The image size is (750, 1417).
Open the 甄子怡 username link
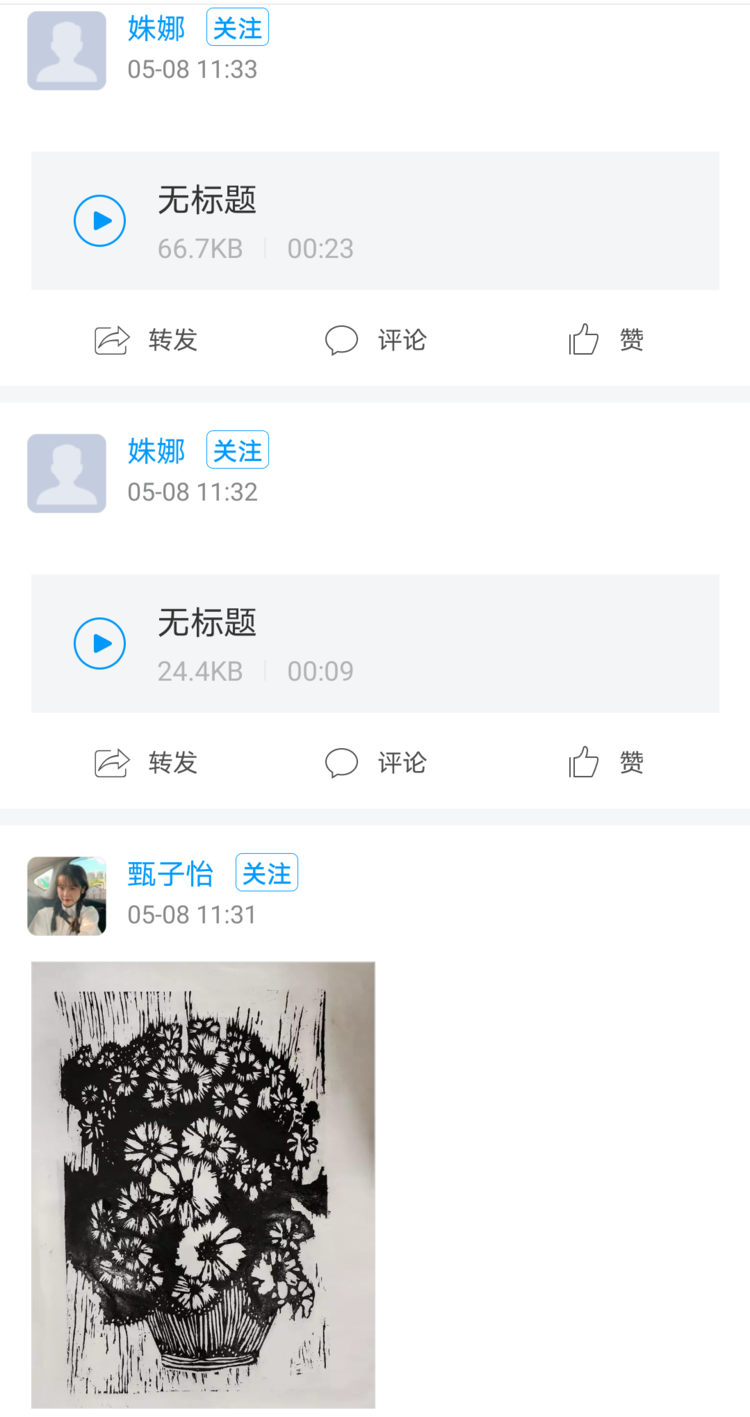click(171, 874)
